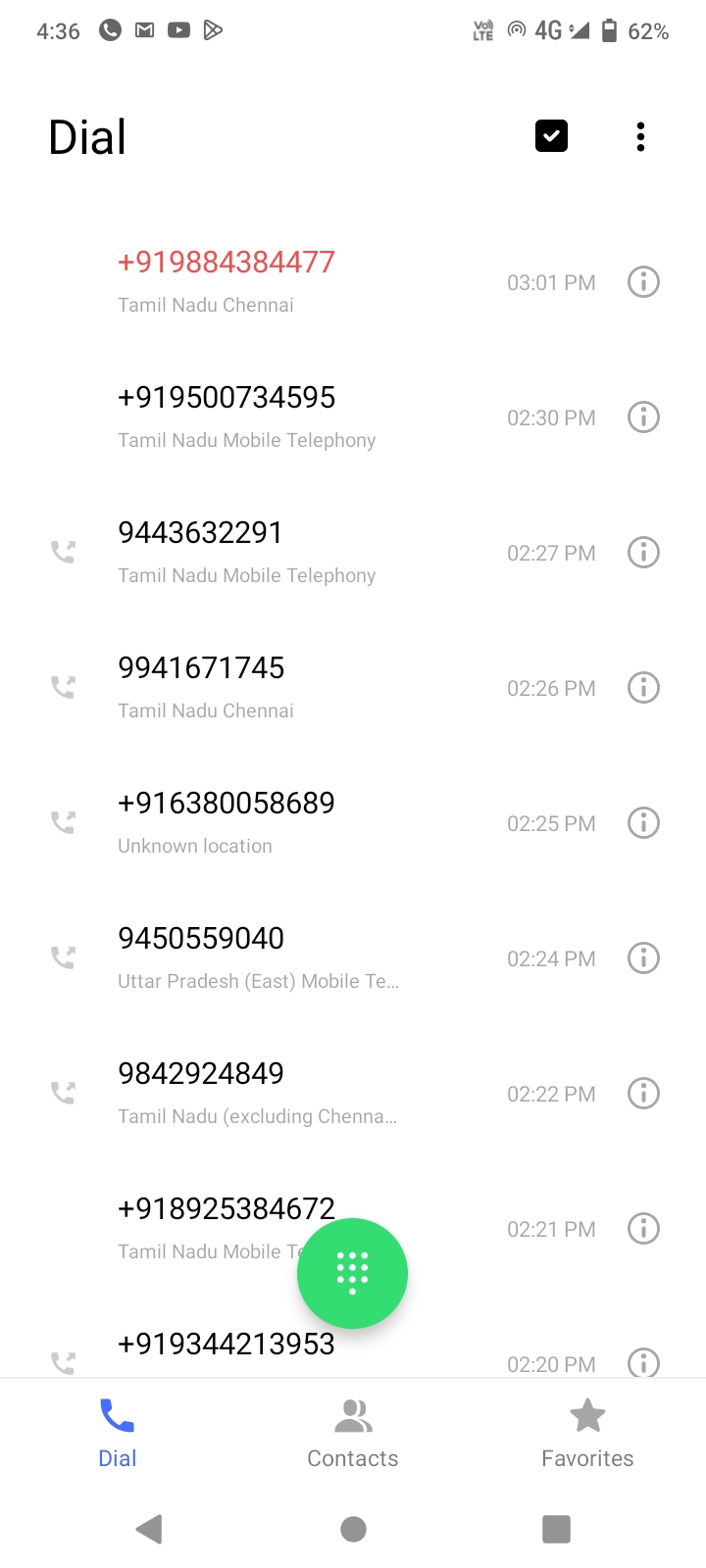
Task: Open the green dial pad button
Action: [352, 1273]
